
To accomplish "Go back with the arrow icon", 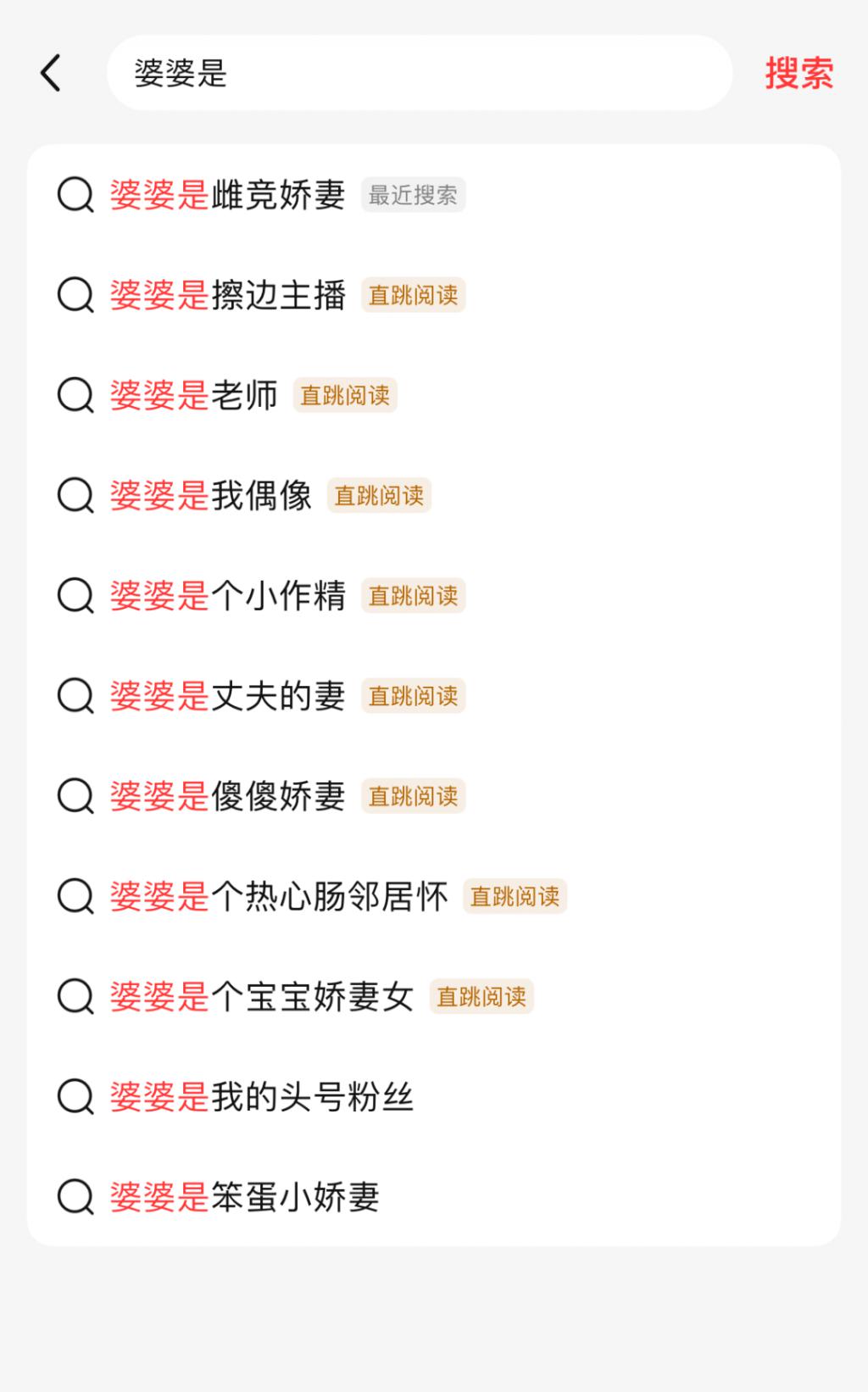I will click(51, 73).
